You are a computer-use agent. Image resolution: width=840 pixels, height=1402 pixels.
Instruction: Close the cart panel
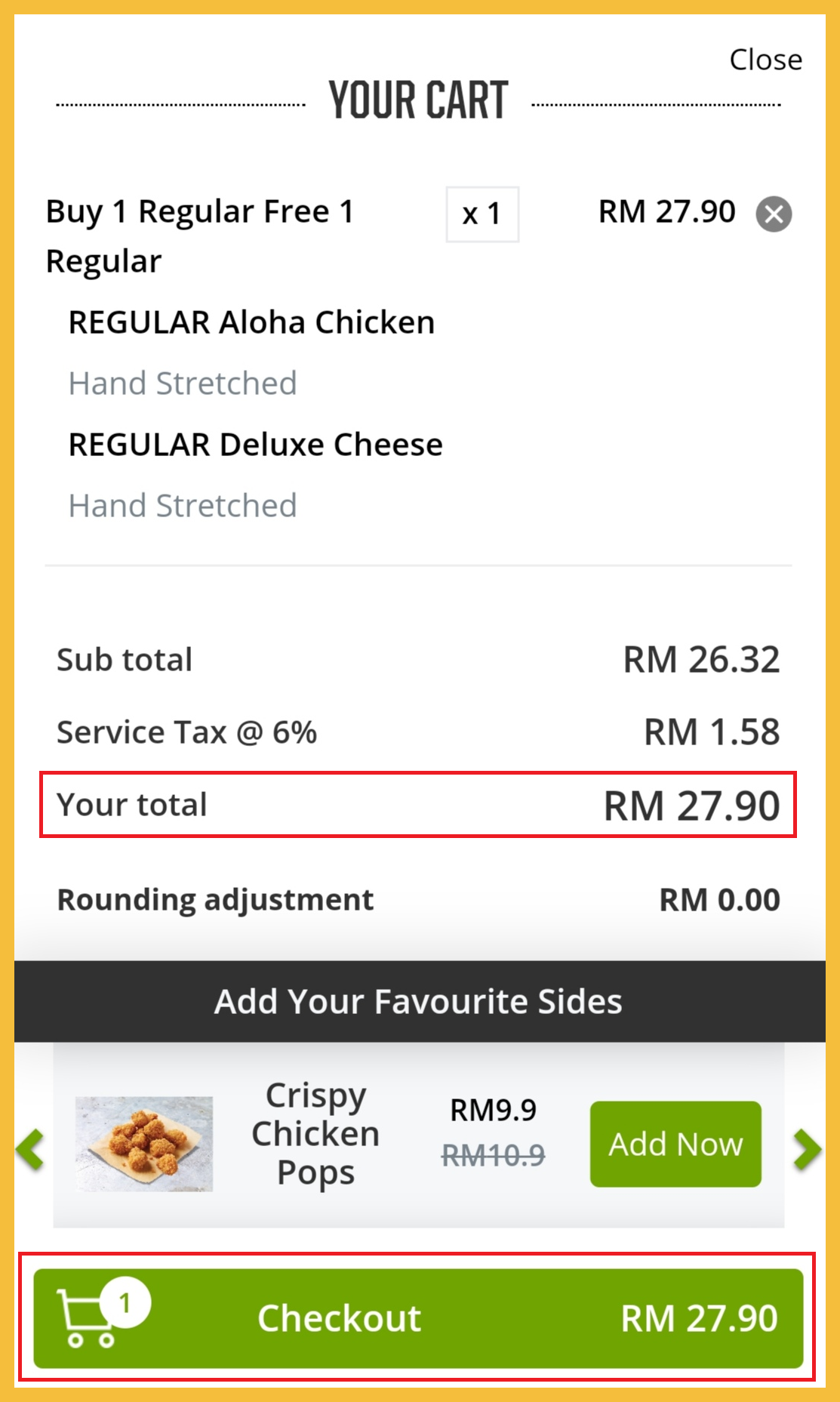tap(765, 60)
